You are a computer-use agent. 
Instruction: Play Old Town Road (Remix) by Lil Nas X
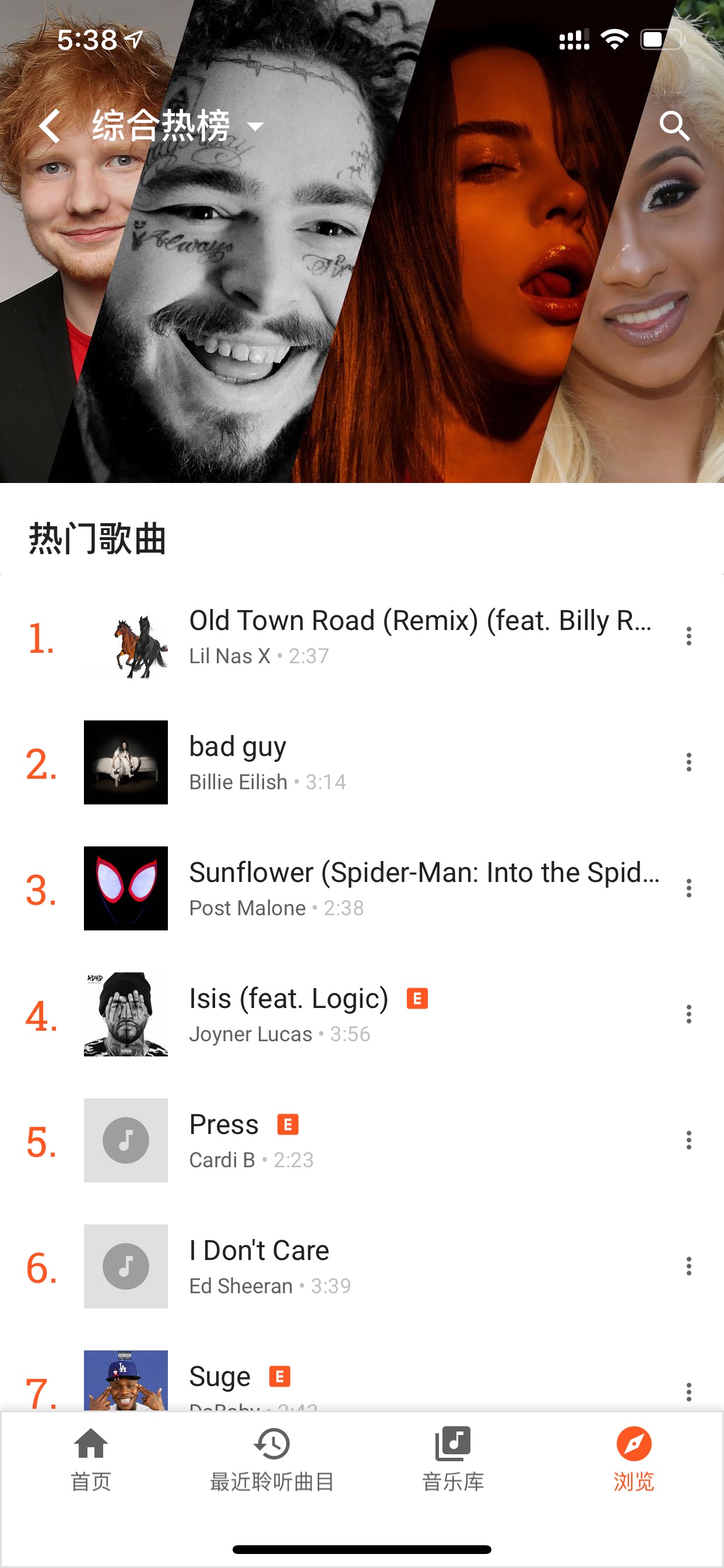(x=362, y=636)
